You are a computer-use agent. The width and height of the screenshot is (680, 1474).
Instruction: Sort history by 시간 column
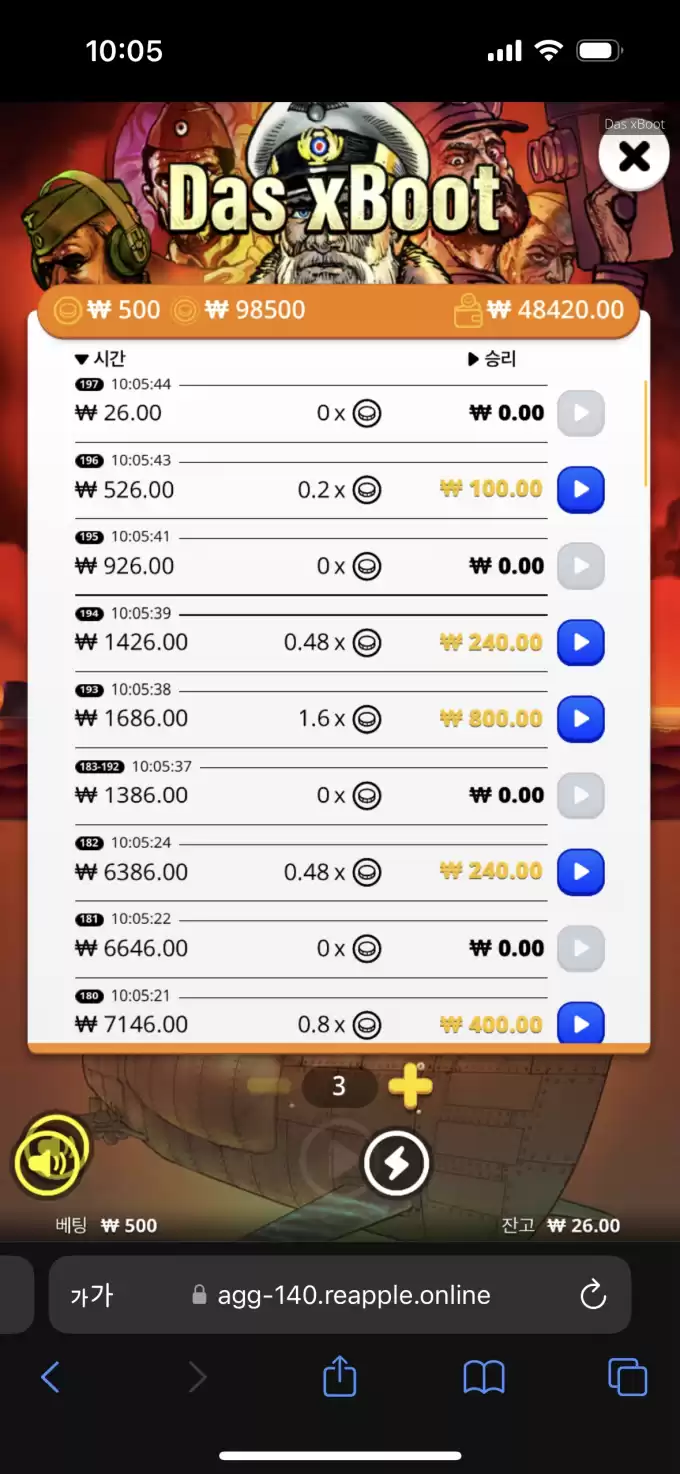(x=101, y=359)
